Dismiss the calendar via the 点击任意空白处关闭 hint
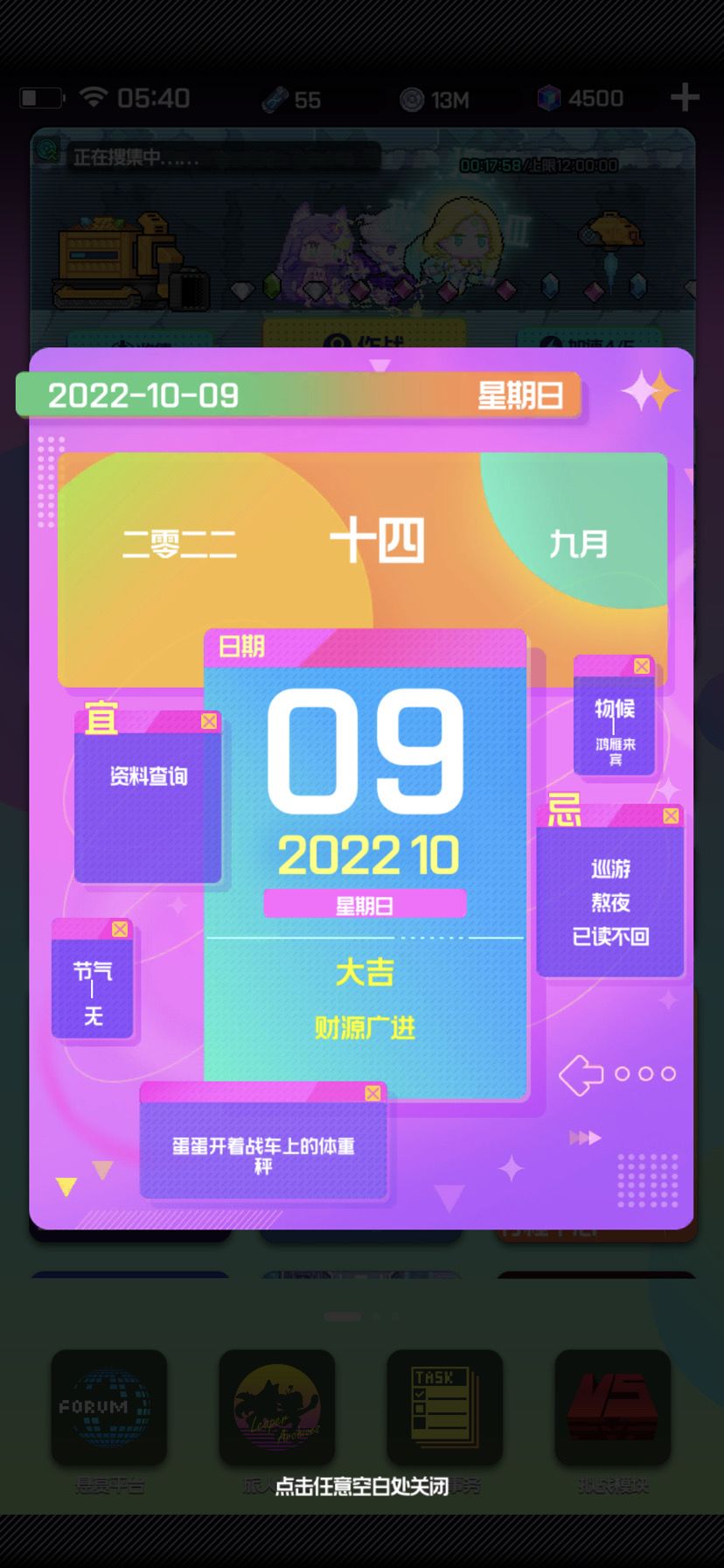 point(362,1486)
